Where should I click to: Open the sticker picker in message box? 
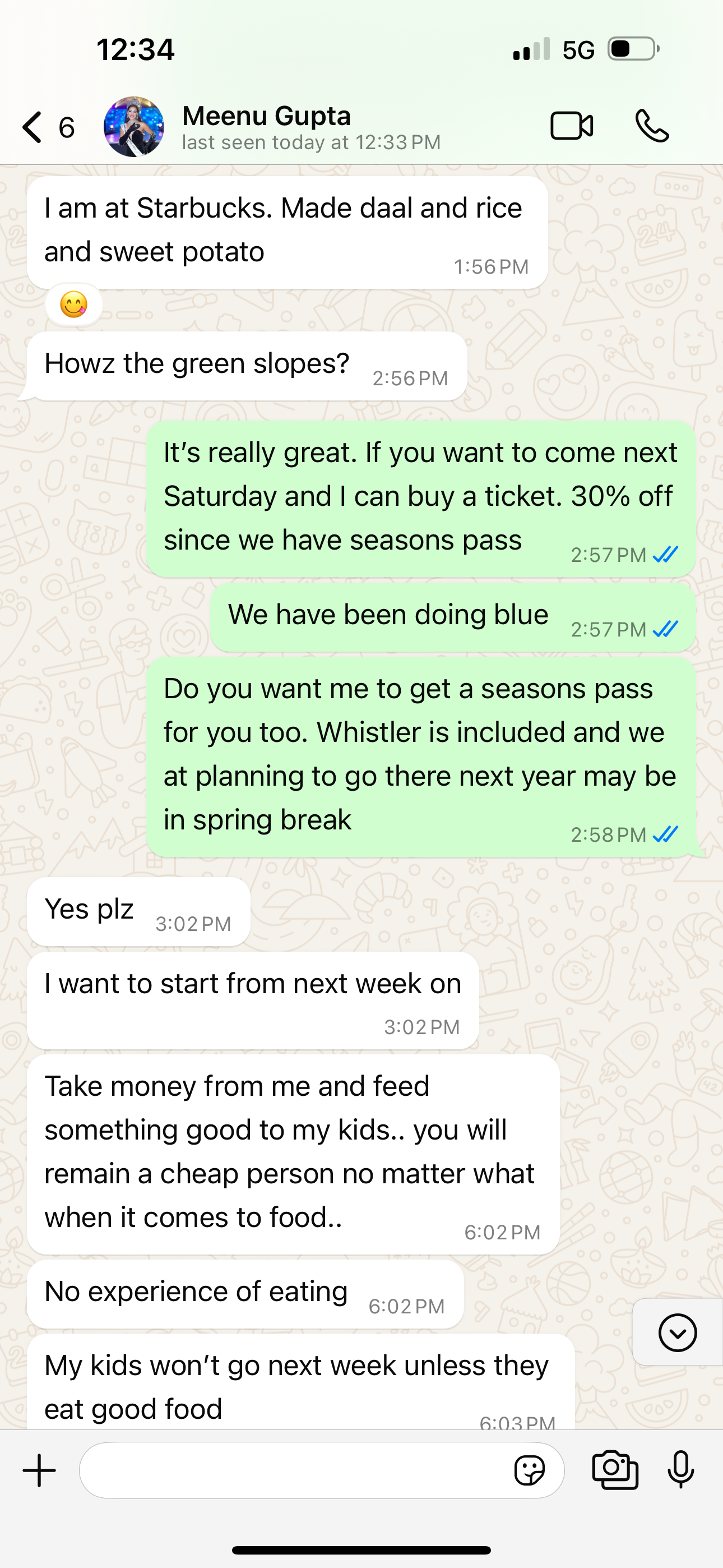point(529,1470)
